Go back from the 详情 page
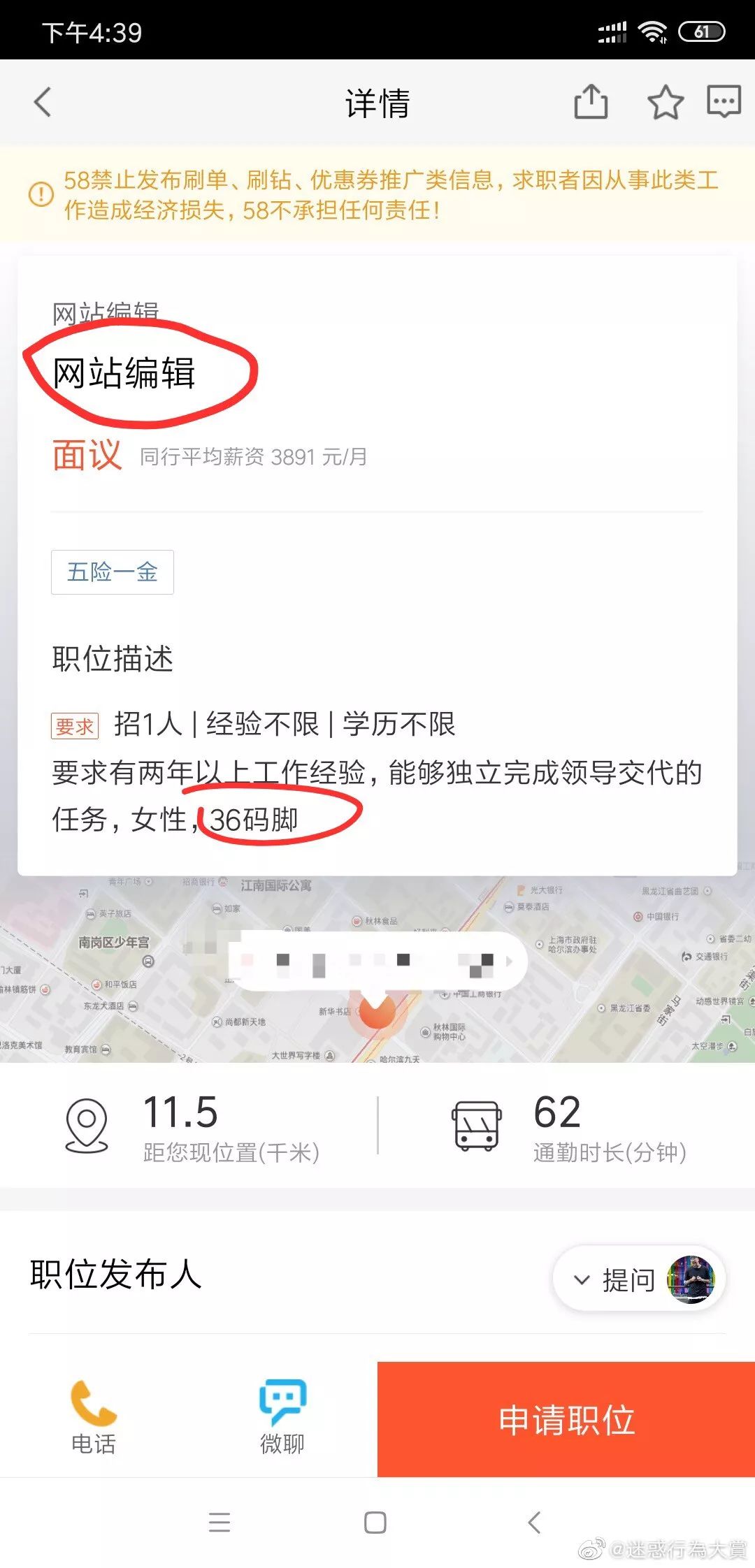755x1568 pixels. (43, 103)
